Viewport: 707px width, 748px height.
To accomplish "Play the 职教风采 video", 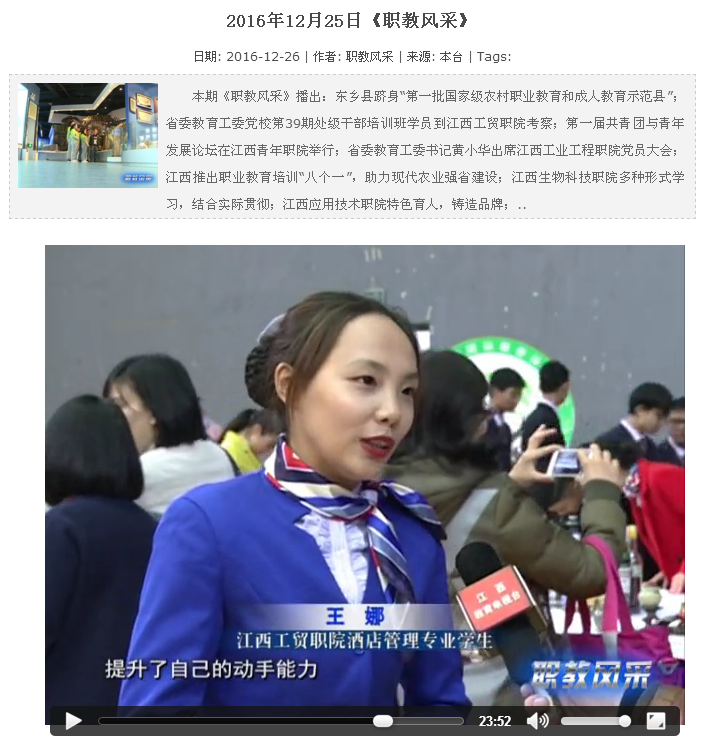I will pos(73,720).
